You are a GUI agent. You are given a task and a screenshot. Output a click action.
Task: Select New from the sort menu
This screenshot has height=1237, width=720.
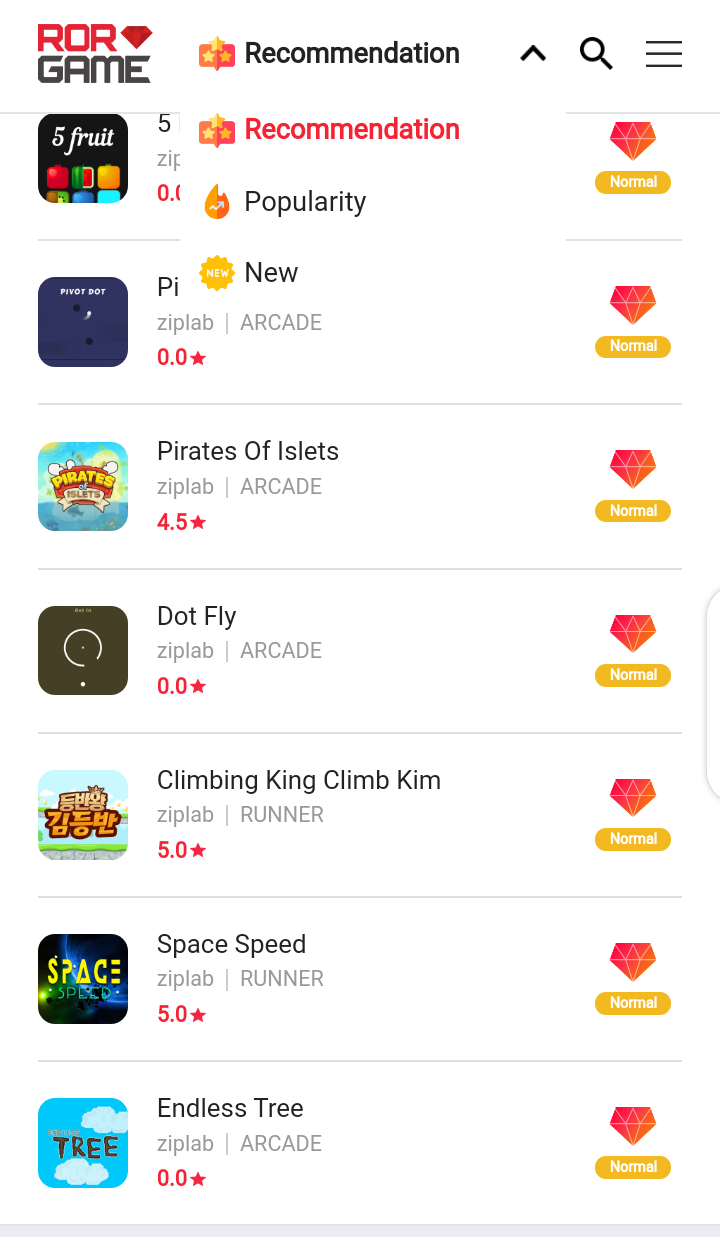[269, 272]
